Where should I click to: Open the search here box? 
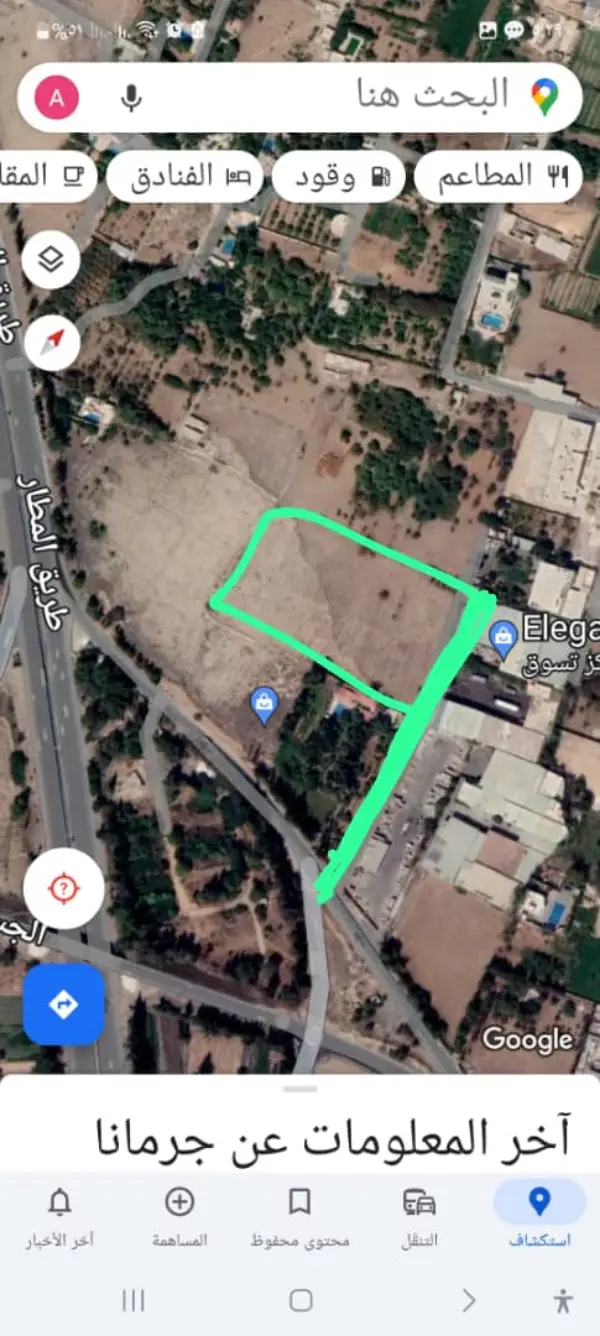(x=400, y=97)
